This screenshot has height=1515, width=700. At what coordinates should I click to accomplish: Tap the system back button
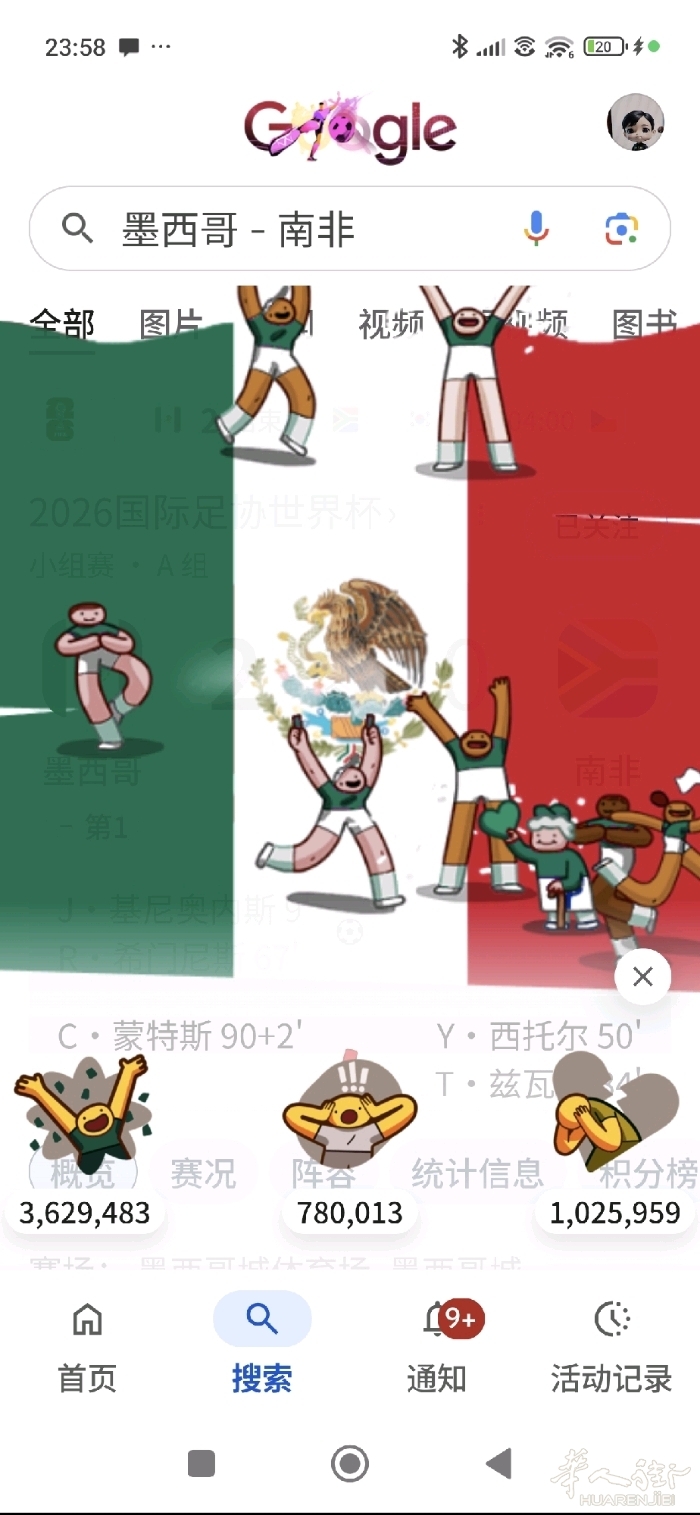coord(499,1464)
